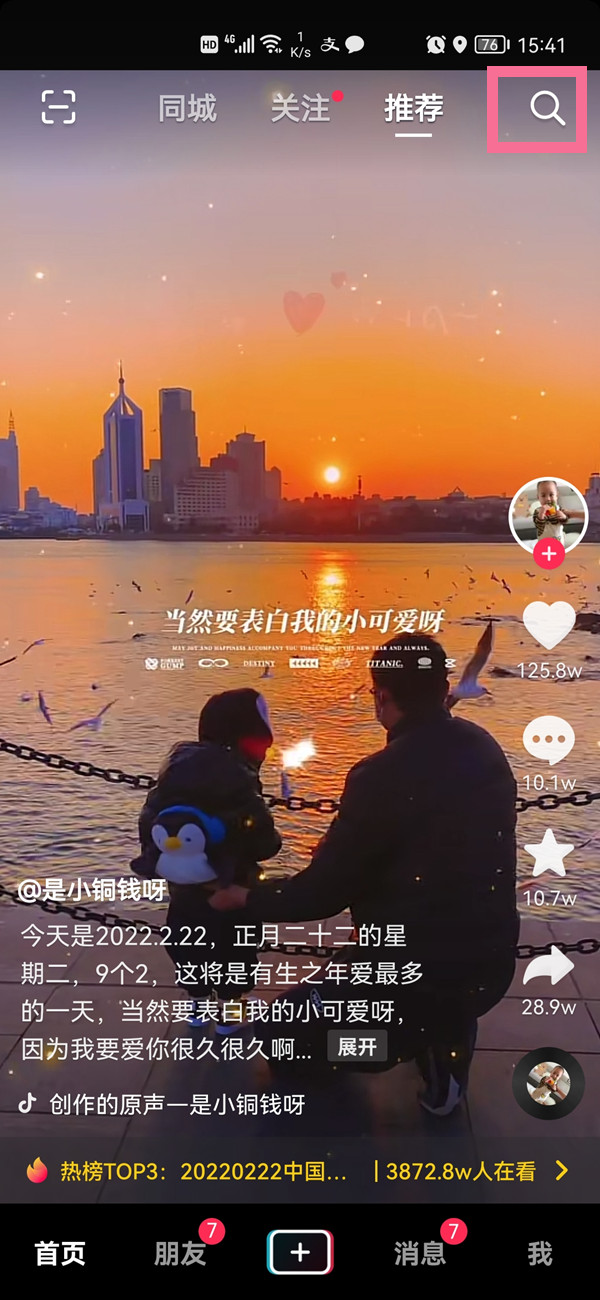Open the scan icon

click(59, 107)
